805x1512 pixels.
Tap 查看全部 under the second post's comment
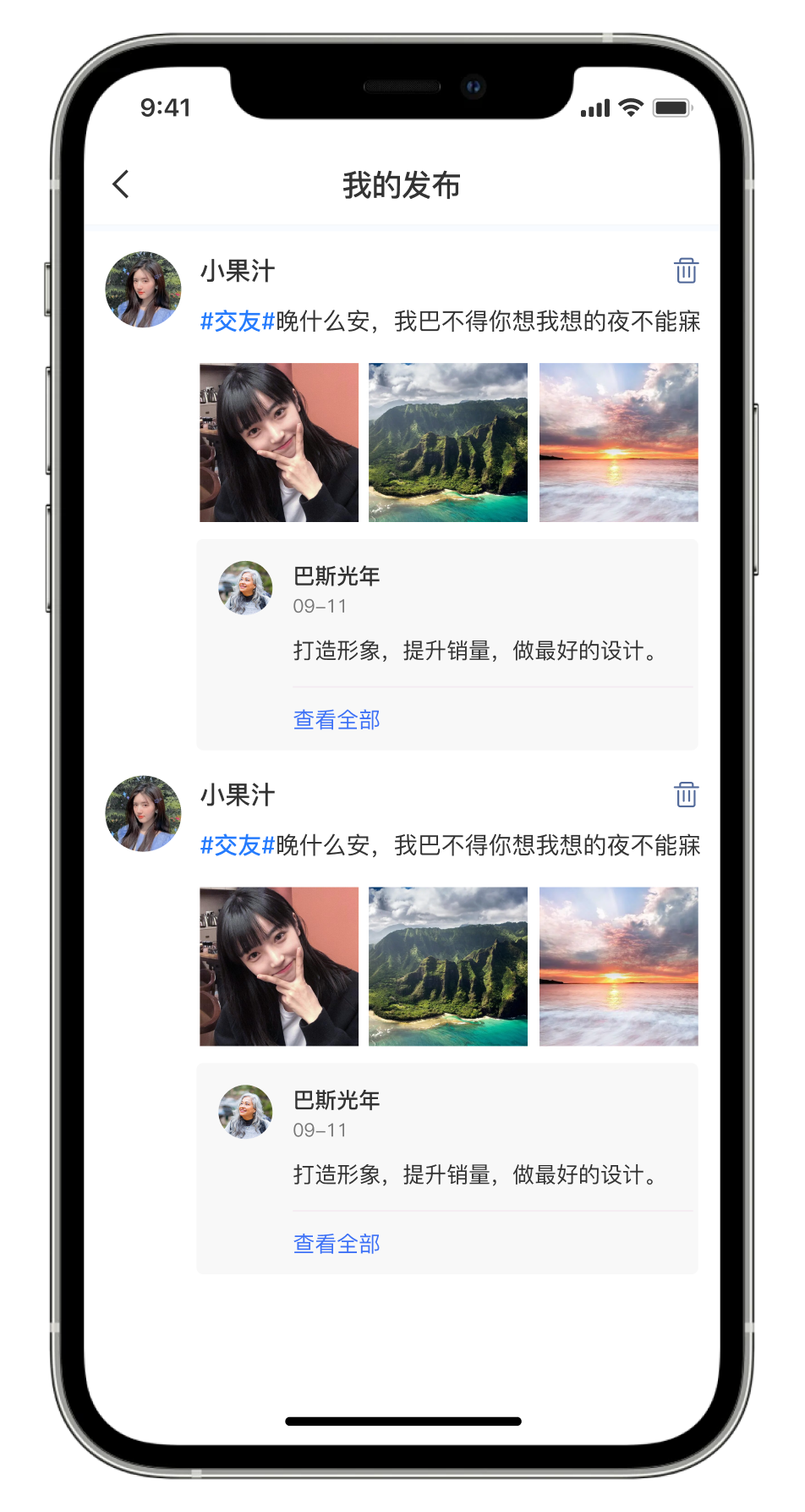pyautogui.click(x=337, y=1244)
